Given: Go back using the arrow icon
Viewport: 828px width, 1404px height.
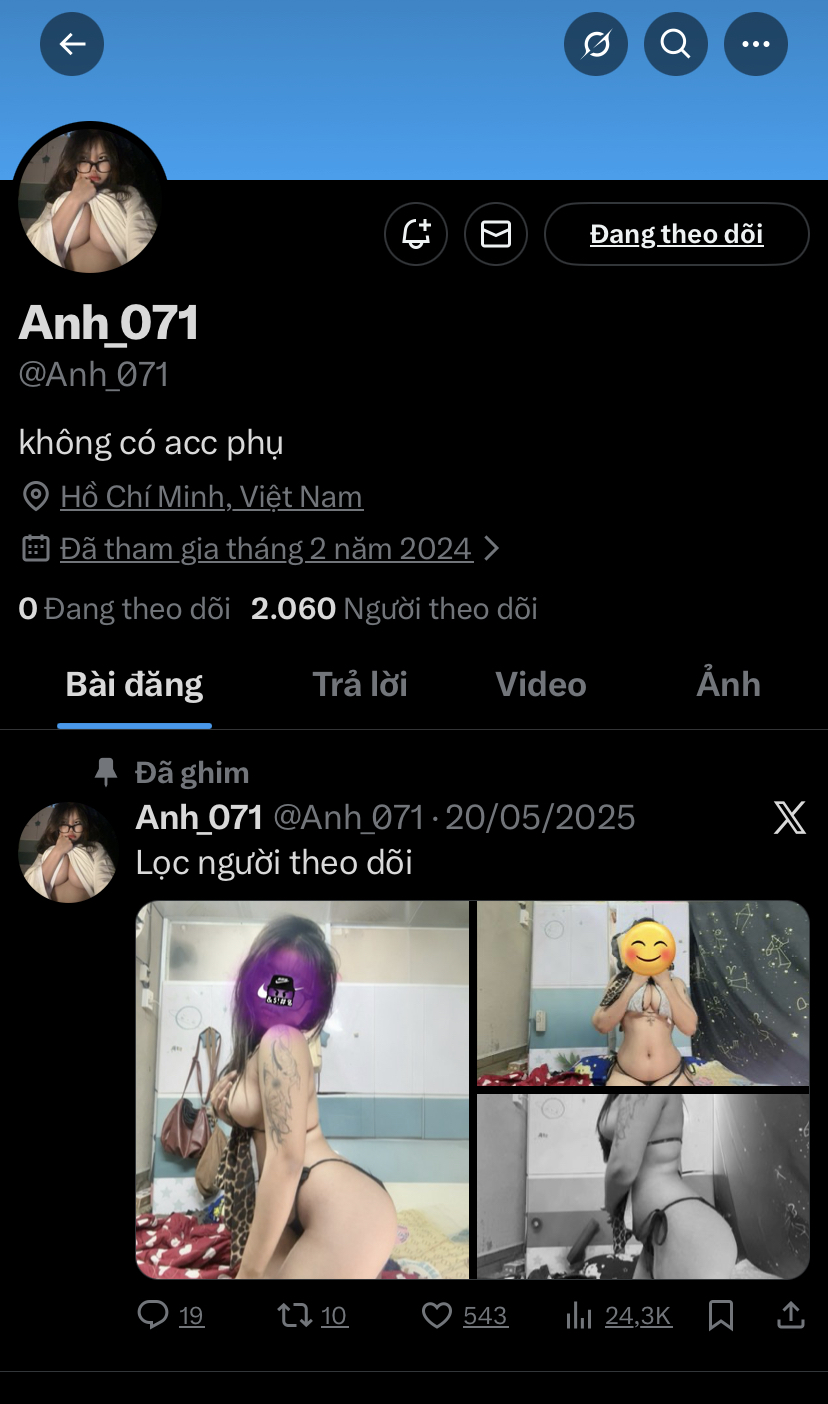Looking at the screenshot, I should pos(72,44).
